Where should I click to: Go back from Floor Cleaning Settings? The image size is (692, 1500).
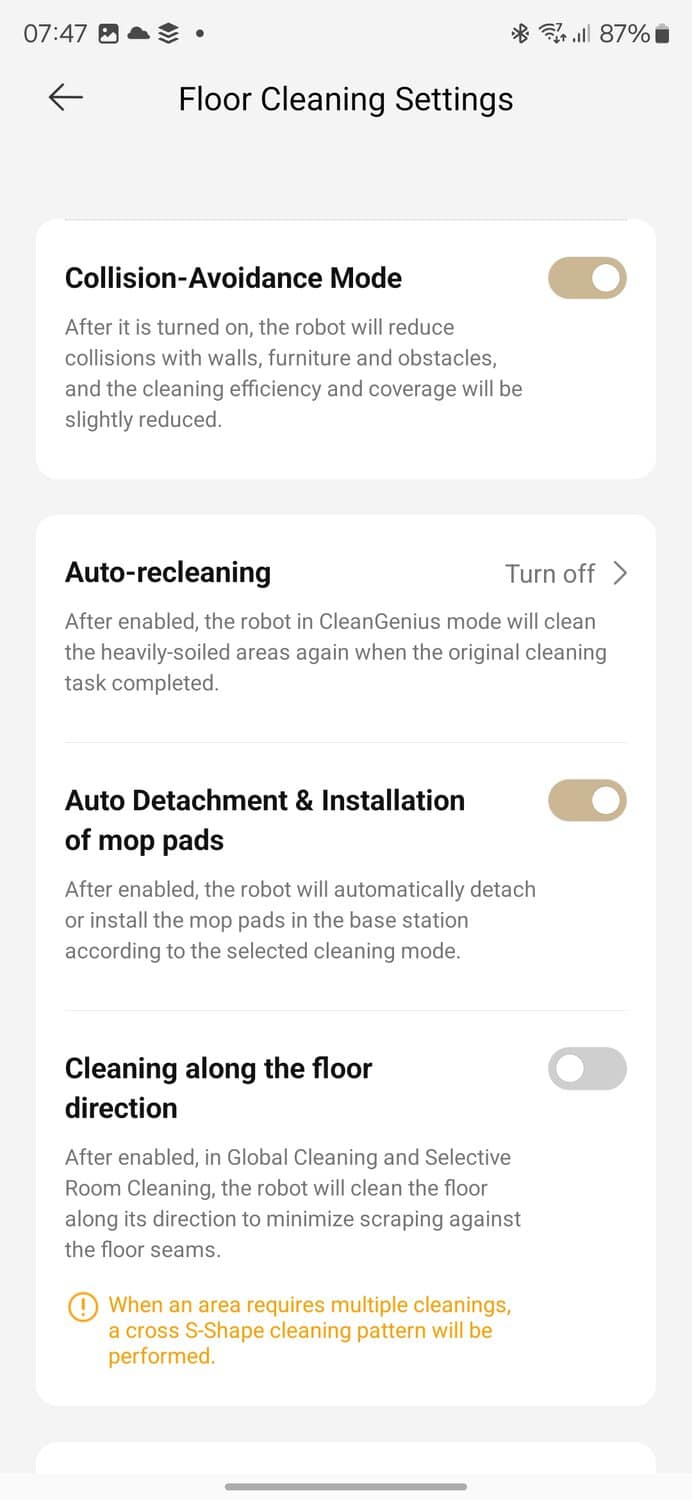[x=65, y=97]
